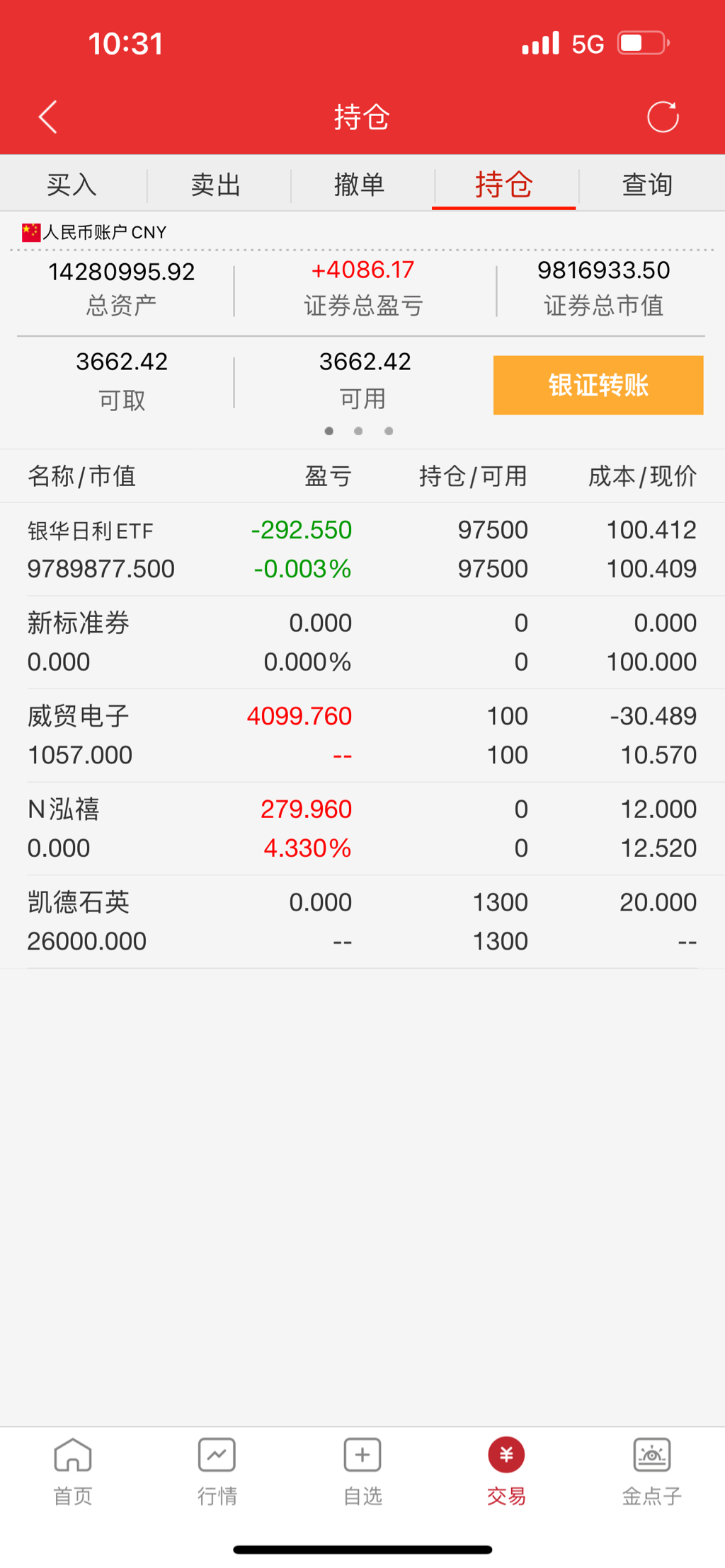Open the 银华日利ETF holding row
The height and width of the screenshot is (1568, 725).
362,549
